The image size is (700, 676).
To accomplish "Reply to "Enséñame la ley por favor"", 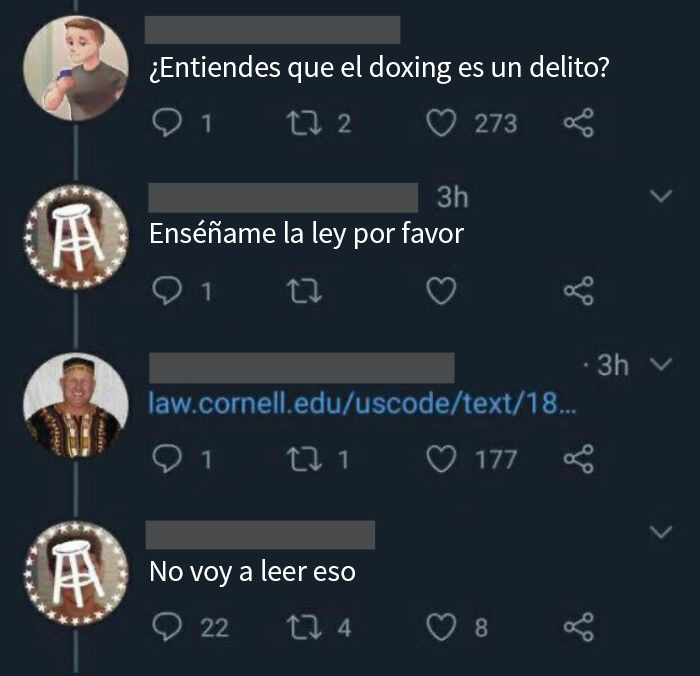I will (x=167, y=291).
